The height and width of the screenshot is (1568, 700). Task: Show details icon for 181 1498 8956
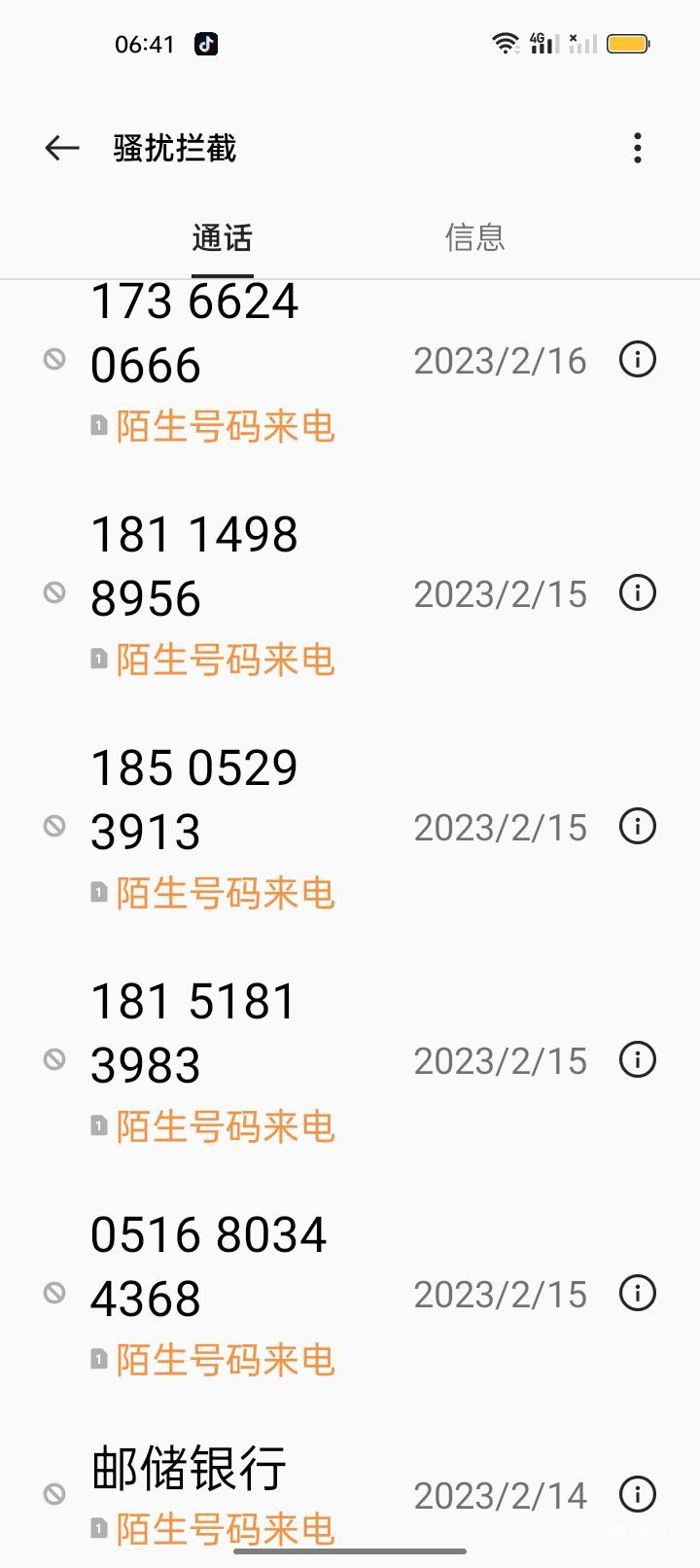pos(638,592)
